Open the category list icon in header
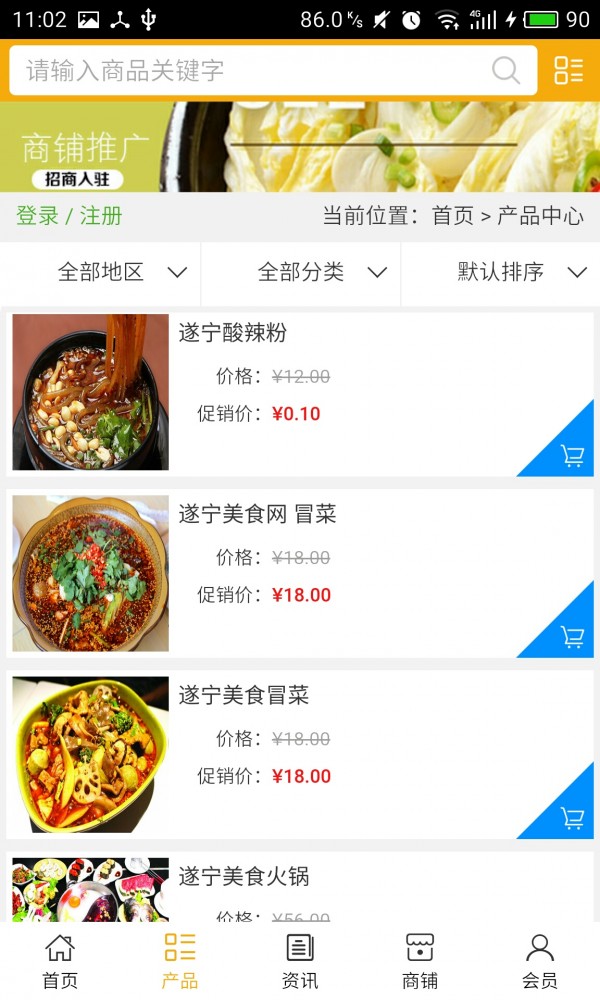The width and height of the screenshot is (600, 1000). 568,71
